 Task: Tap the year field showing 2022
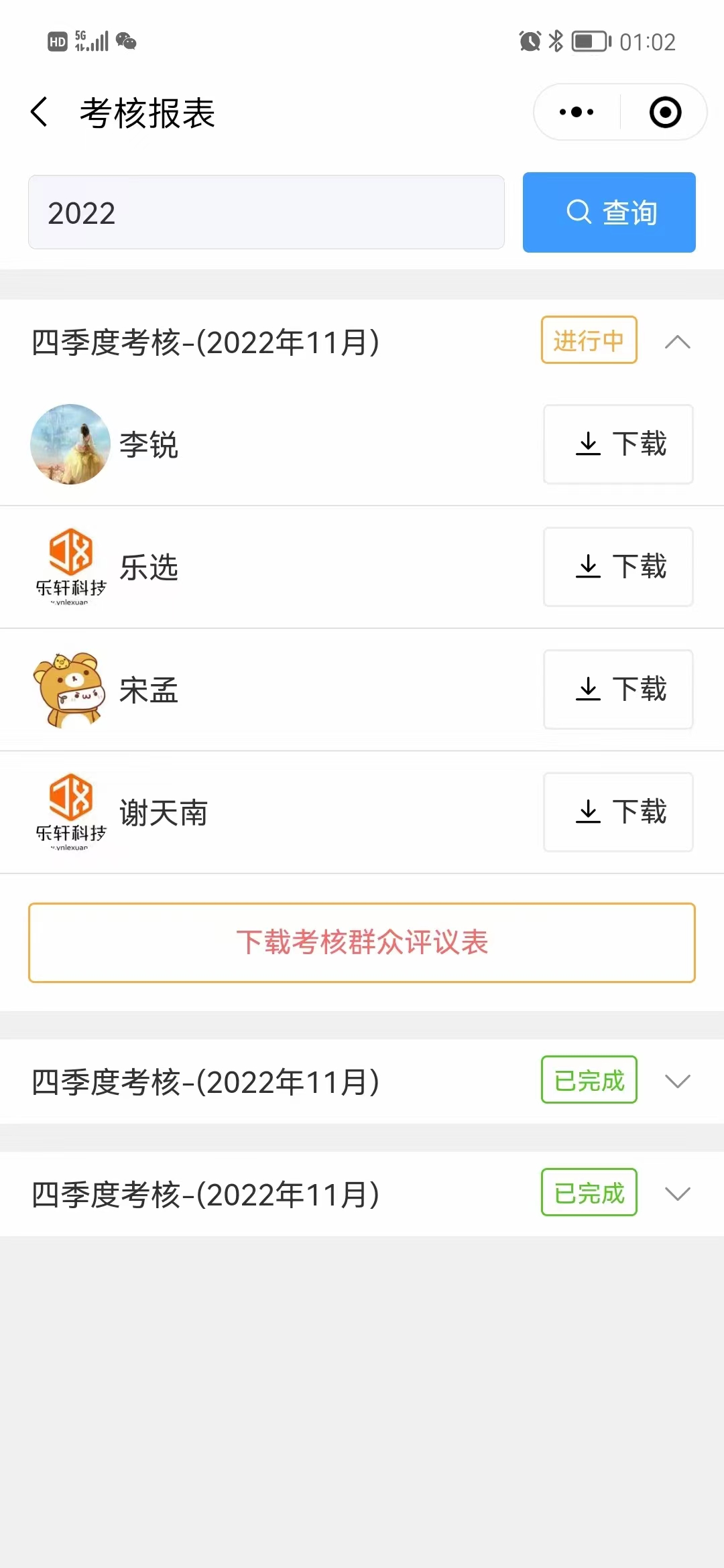click(266, 212)
